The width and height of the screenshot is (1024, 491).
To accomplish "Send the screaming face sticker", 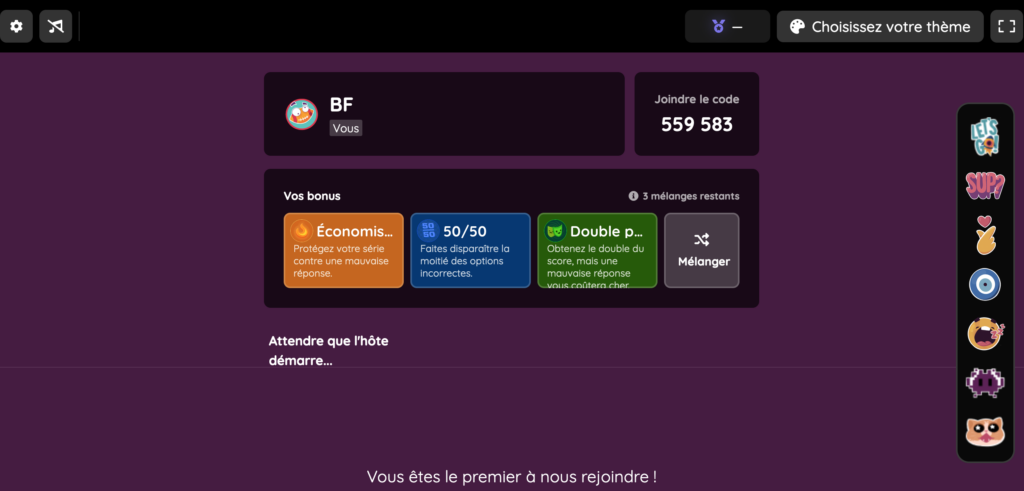I will (x=984, y=333).
